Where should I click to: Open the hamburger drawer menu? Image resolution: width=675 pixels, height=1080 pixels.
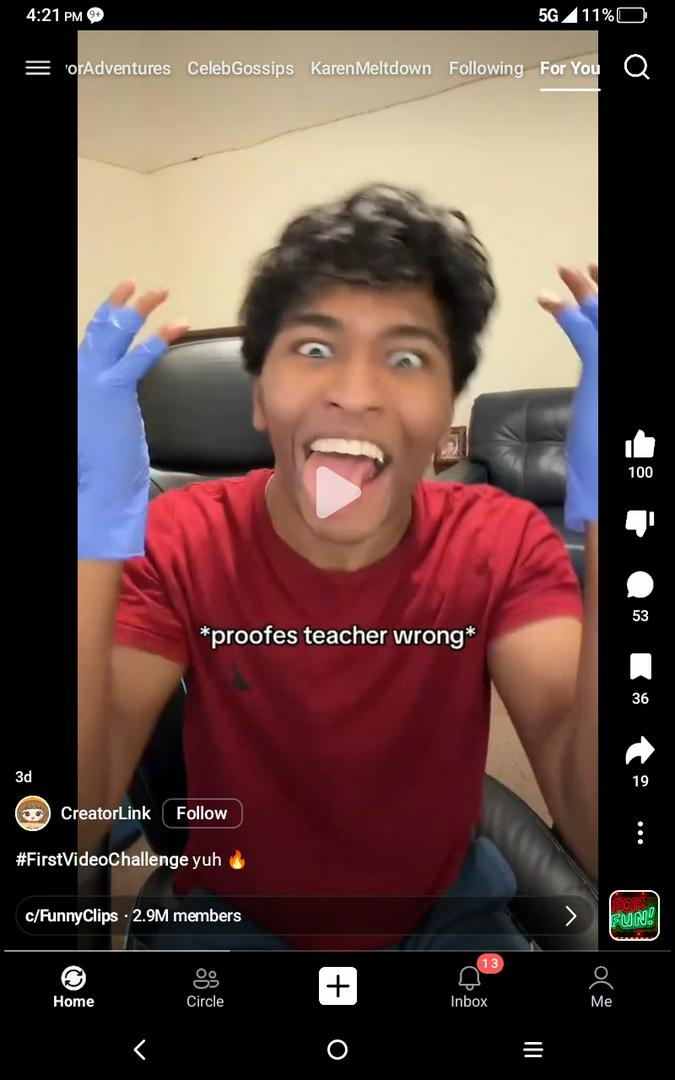coord(38,68)
